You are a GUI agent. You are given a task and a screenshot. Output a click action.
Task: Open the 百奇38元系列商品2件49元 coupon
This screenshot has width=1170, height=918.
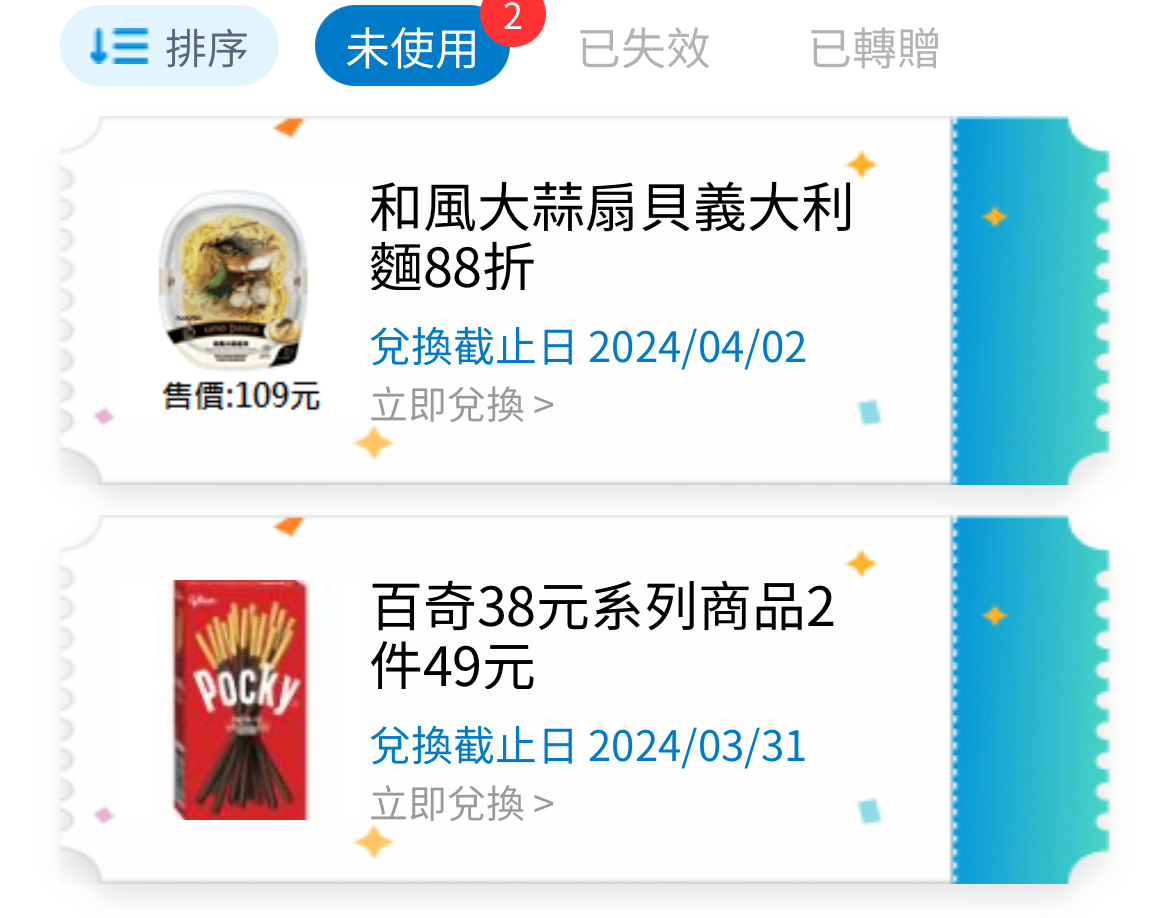(x=602, y=637)
